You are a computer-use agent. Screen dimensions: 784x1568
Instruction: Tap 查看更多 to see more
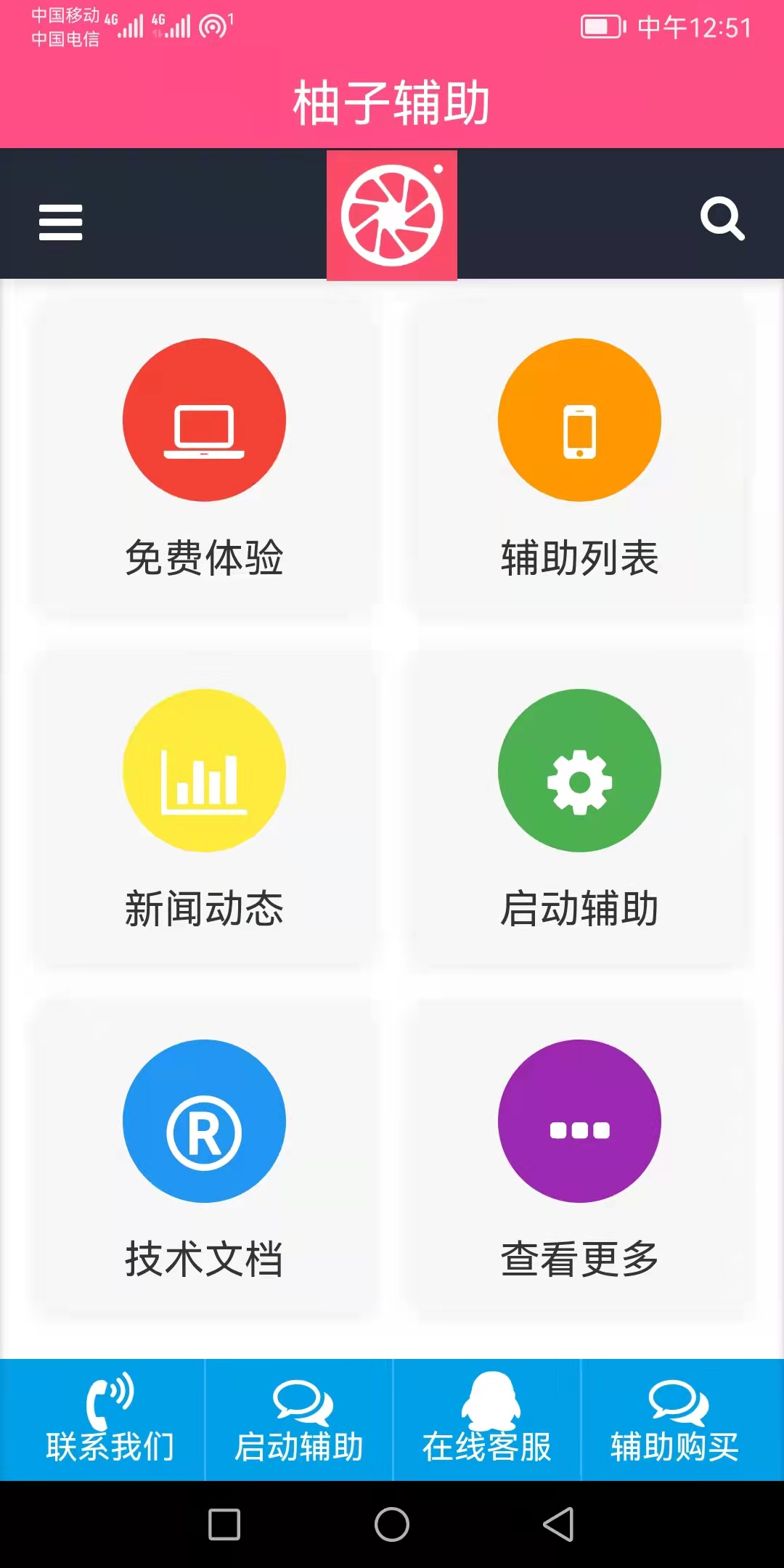point(579,1158)
